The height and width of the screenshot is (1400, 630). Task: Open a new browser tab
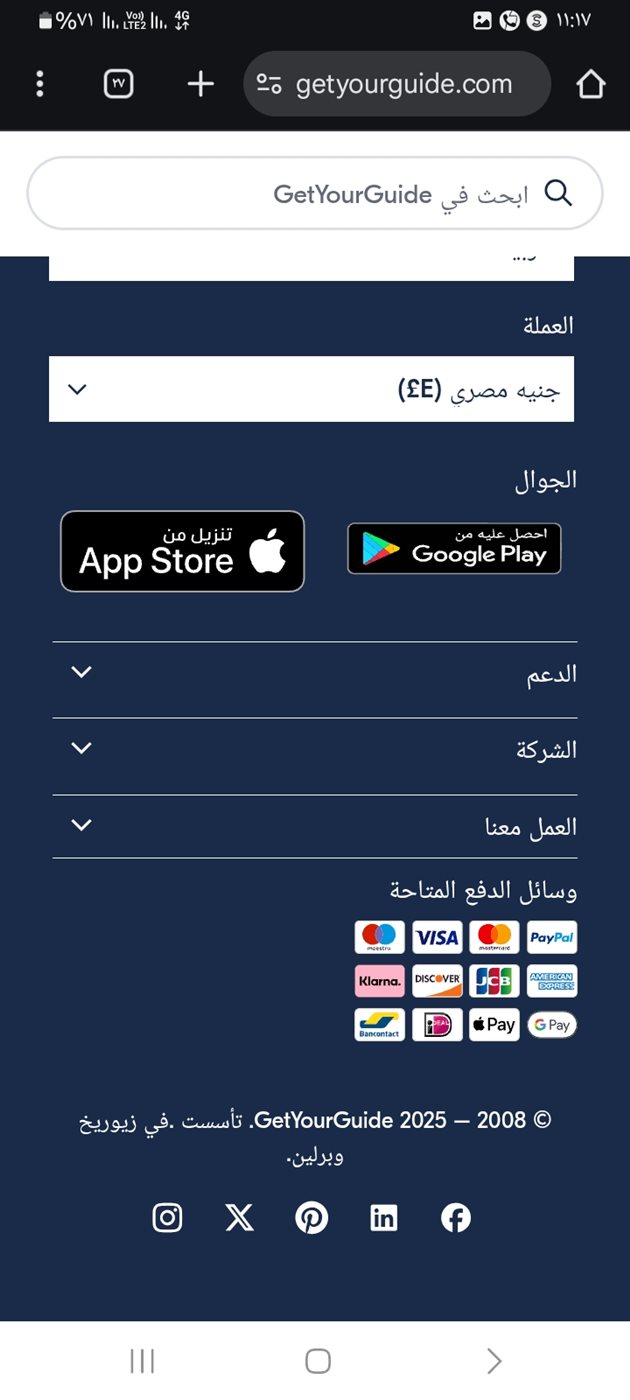[x=200, y=84]
